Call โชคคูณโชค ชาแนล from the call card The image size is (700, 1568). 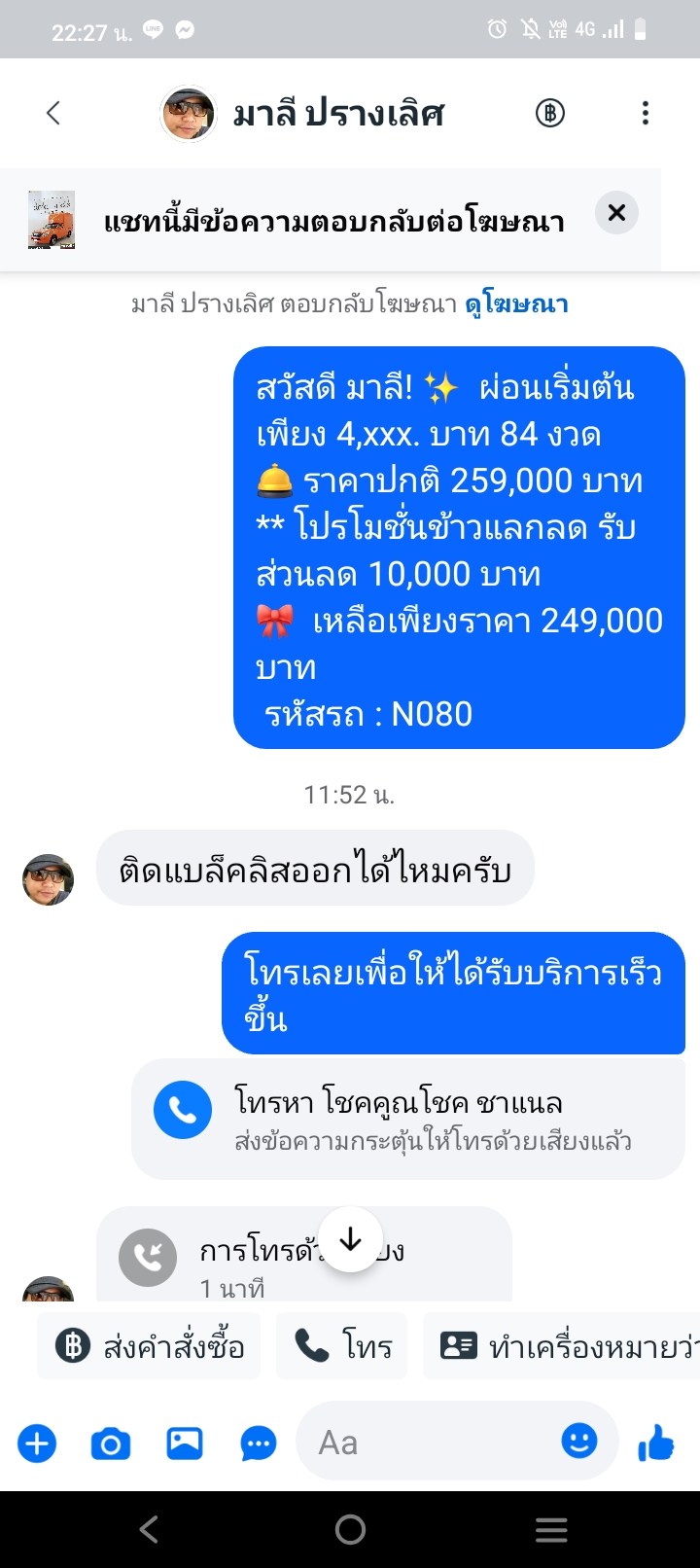(183, 1110)
